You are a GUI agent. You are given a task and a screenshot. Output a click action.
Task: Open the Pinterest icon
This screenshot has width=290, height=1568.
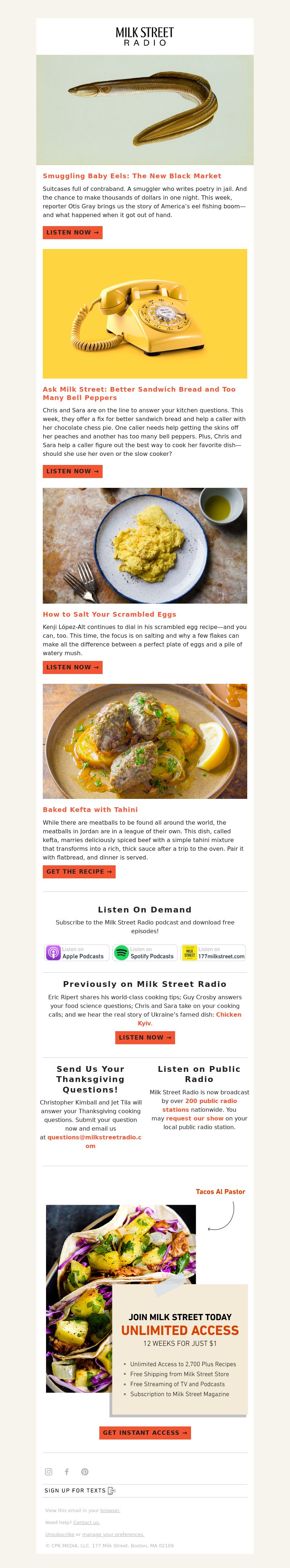click(85, 1472)
